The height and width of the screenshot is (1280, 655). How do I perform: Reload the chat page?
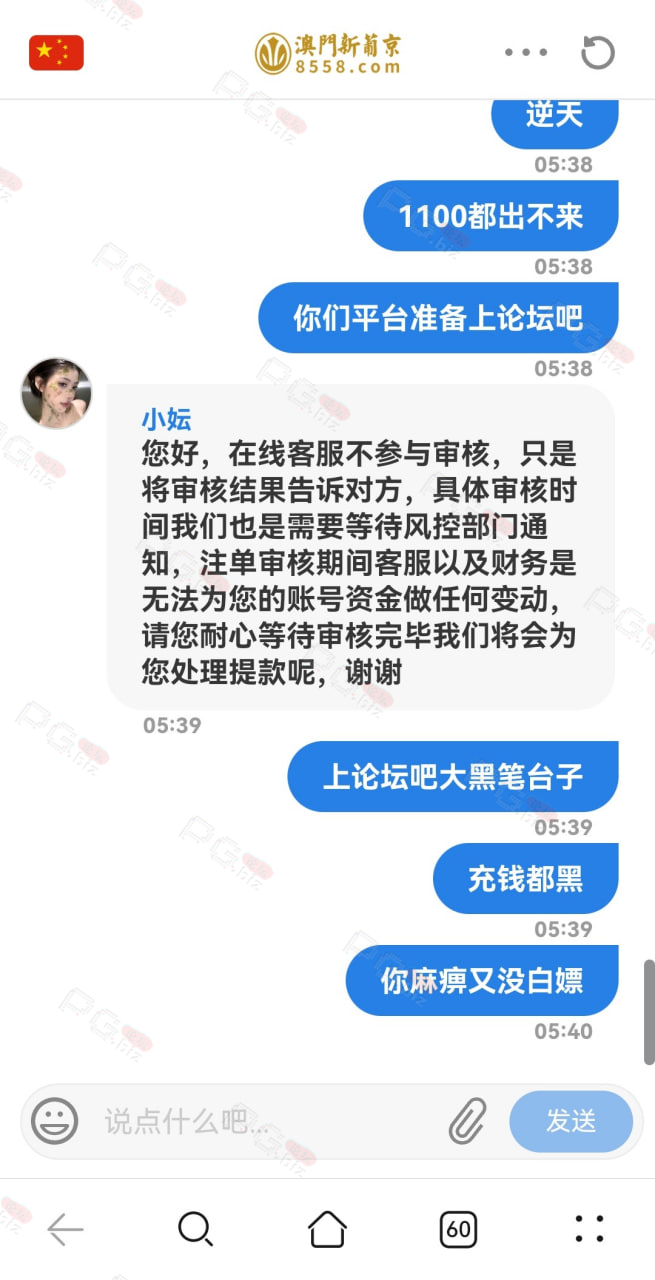(x=597, y=52)
